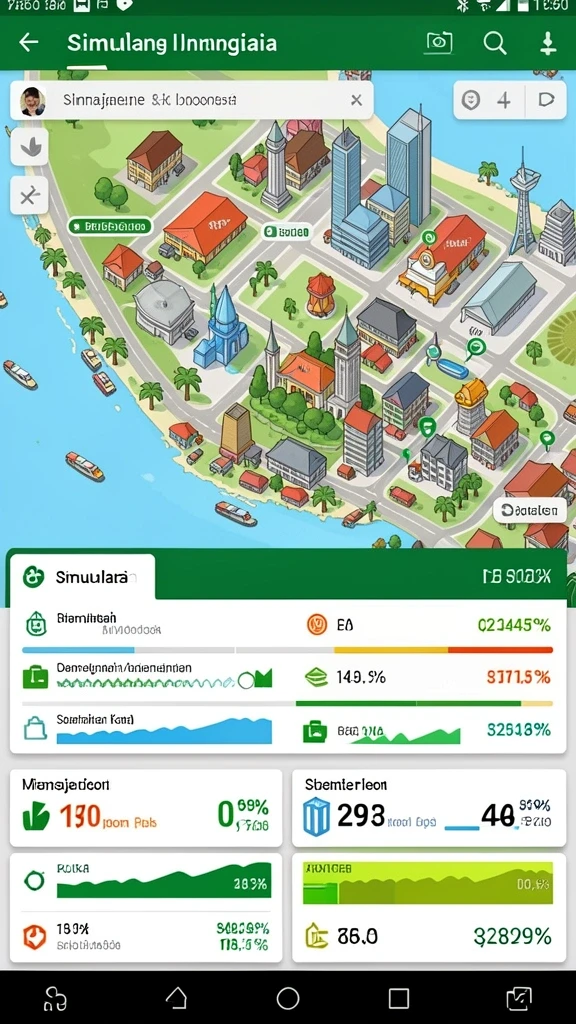
Task: Clear the map search box with X
Action: click(x=356, y=100)
